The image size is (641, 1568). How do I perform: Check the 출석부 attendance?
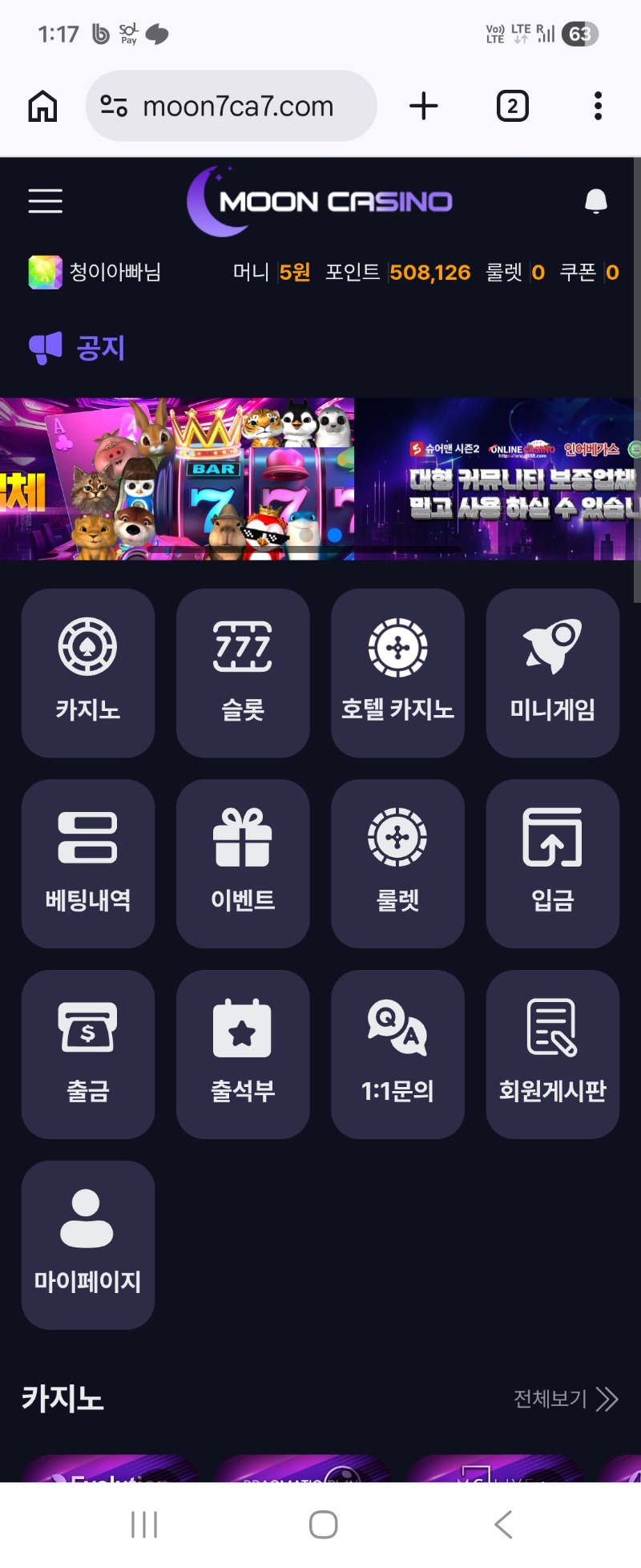coord(243,1054)
